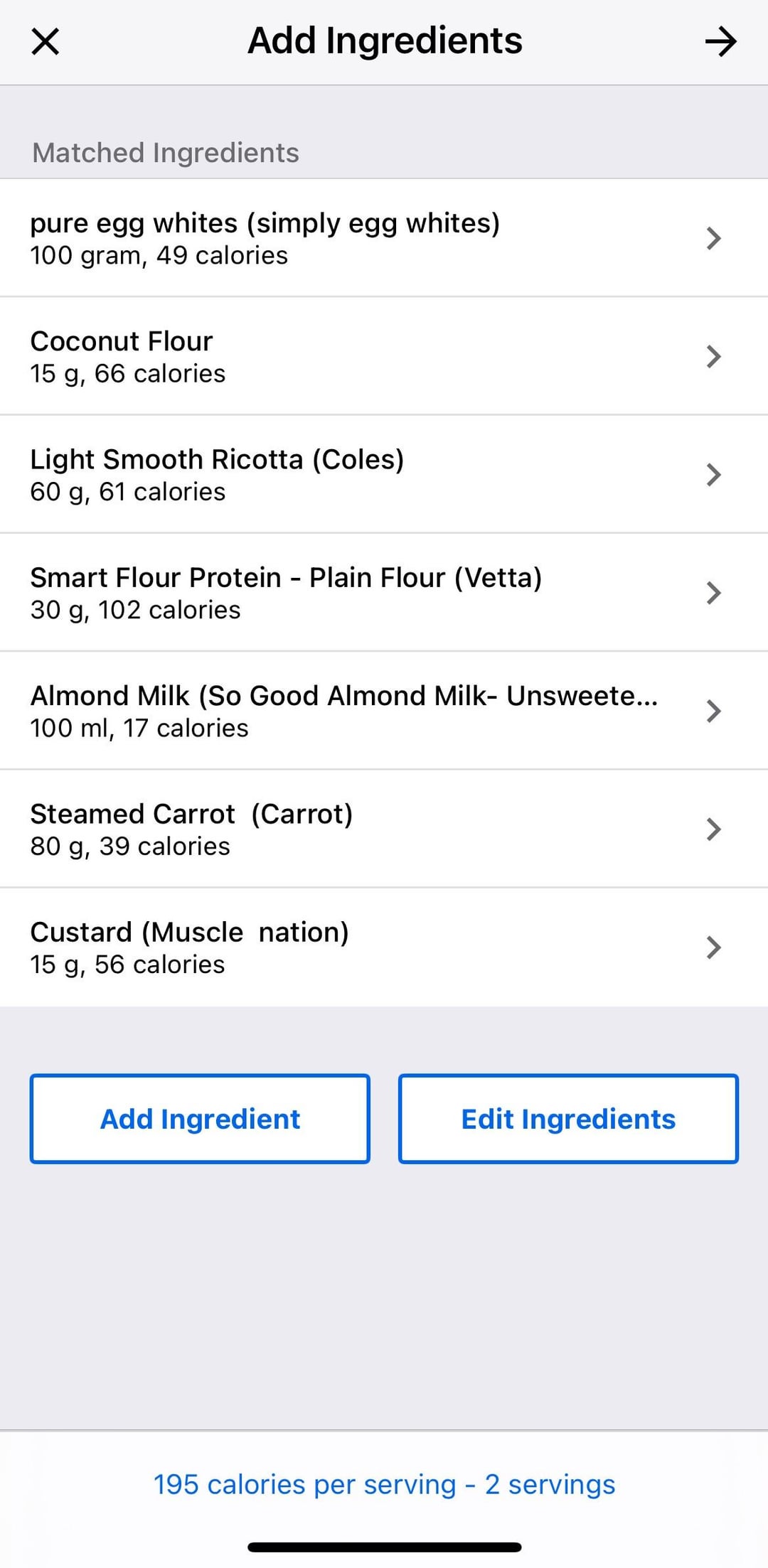Tap Edit Ingredients

pos(568,1119)
